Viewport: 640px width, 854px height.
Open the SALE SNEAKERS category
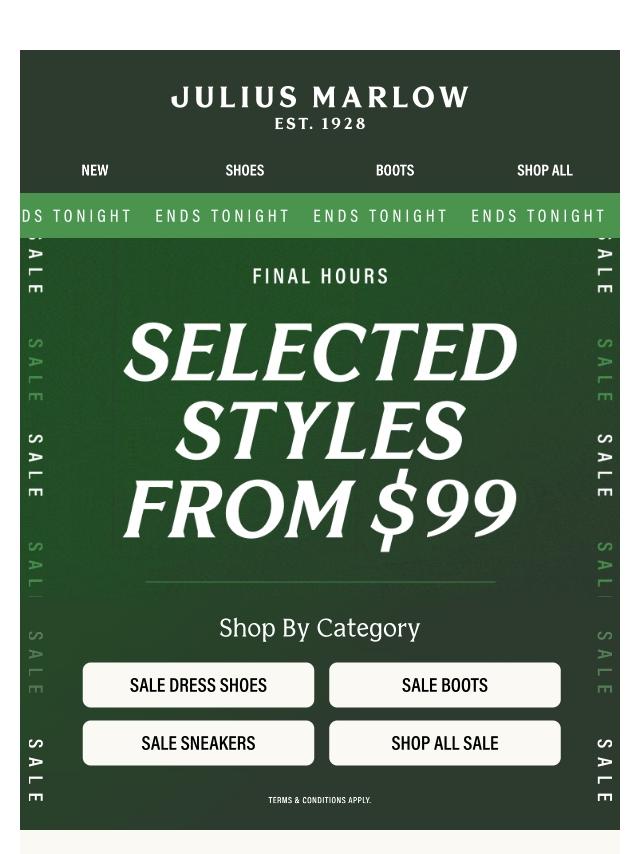point(198,743)
